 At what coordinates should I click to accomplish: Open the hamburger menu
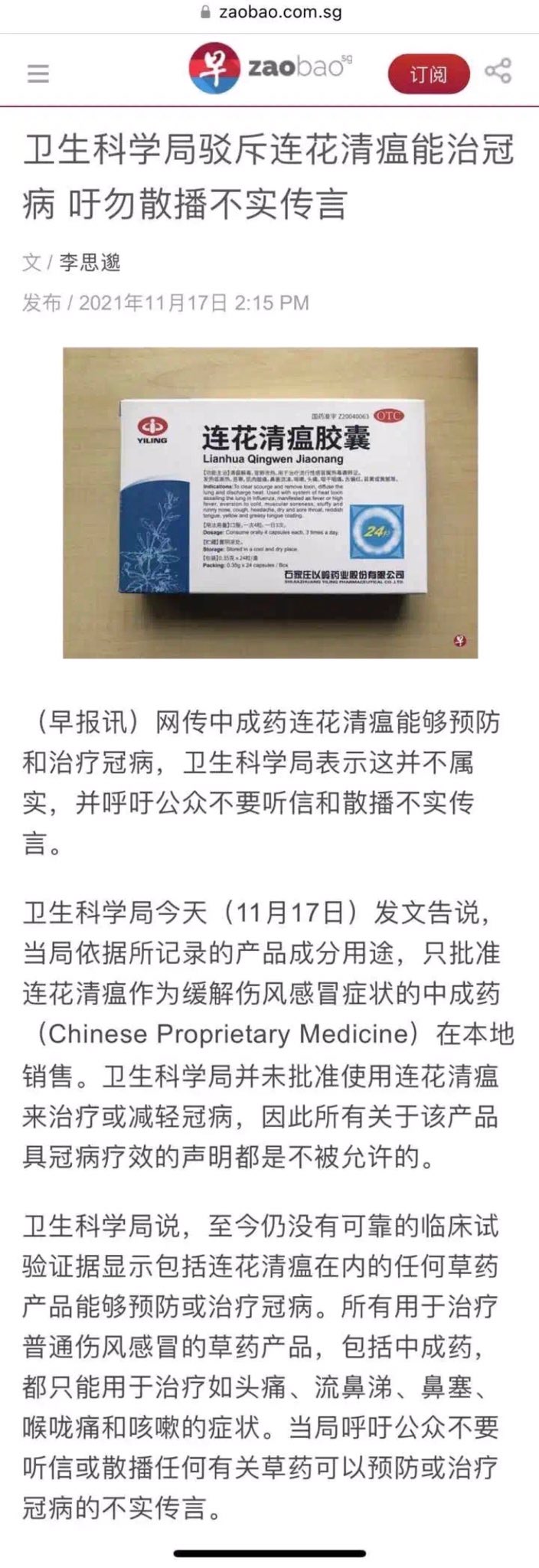tap(38, 73)
